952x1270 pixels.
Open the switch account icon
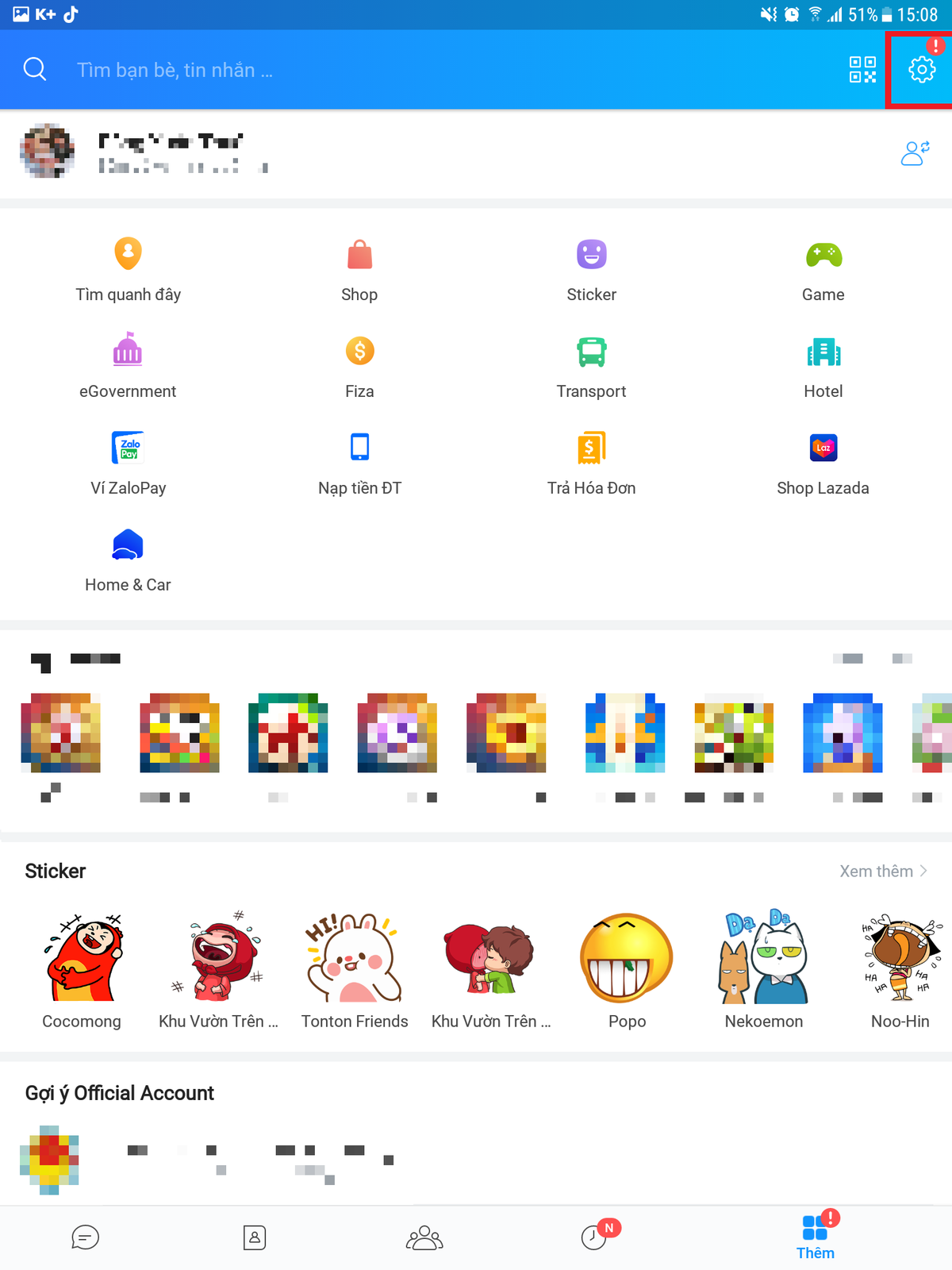coord(915,152)
